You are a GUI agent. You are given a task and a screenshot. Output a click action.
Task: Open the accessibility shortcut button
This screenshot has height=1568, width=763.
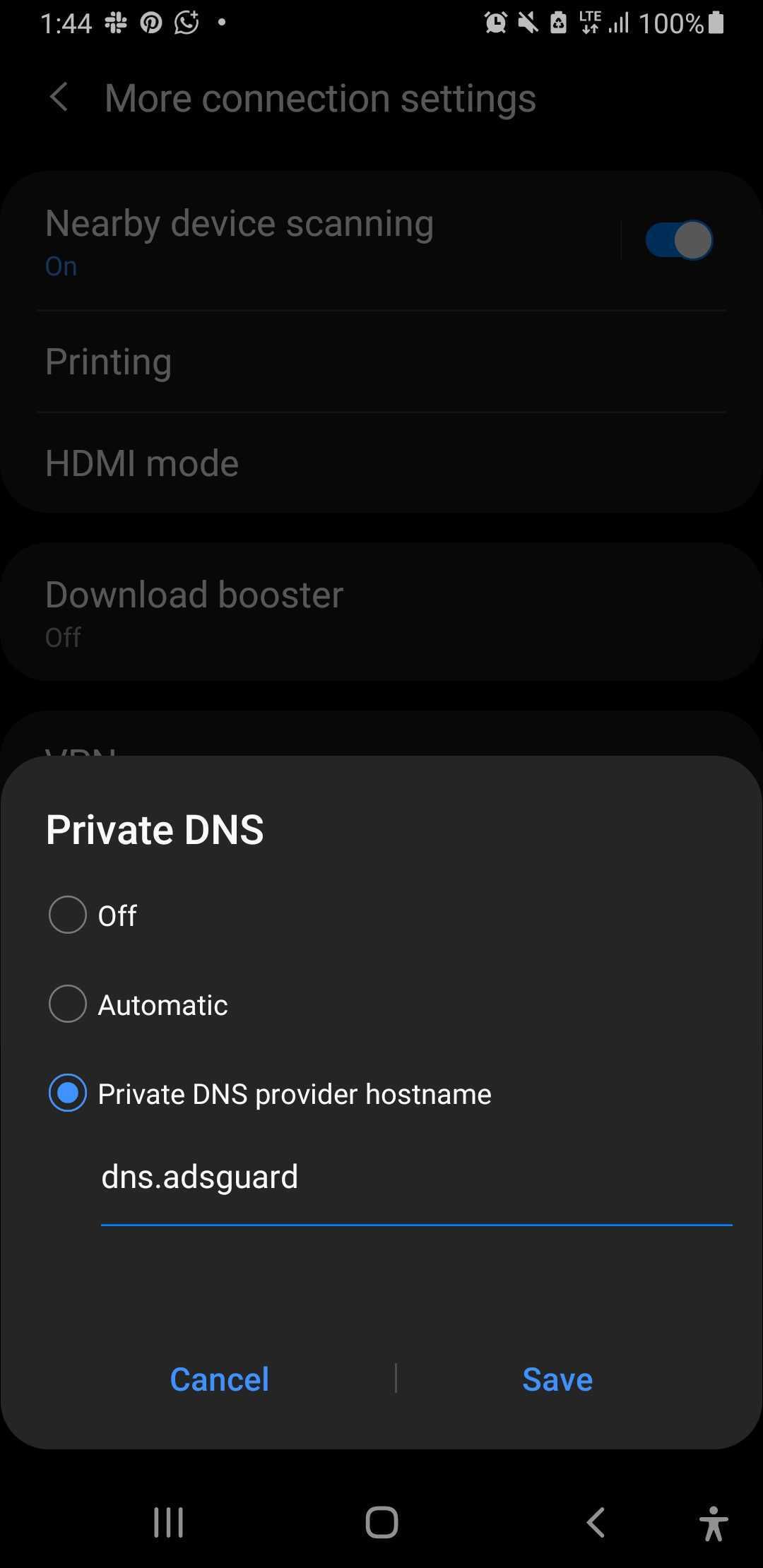point(714,1522)
